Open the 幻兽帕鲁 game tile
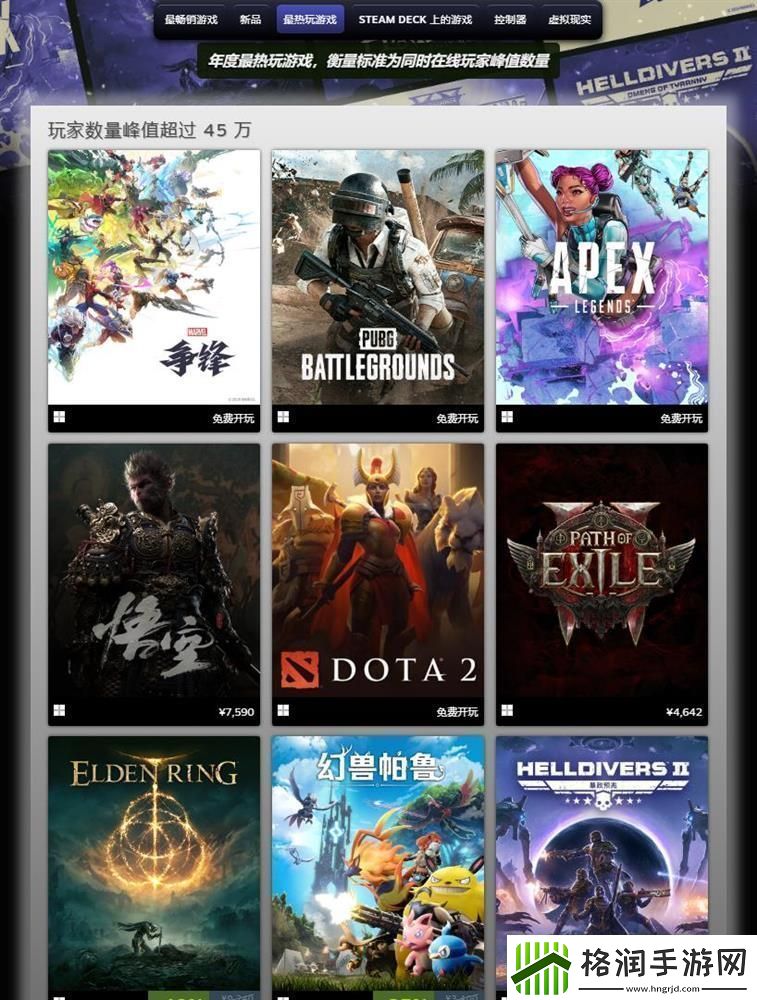Viewport: 757px width, 1000px height. [x=378, y=860]
